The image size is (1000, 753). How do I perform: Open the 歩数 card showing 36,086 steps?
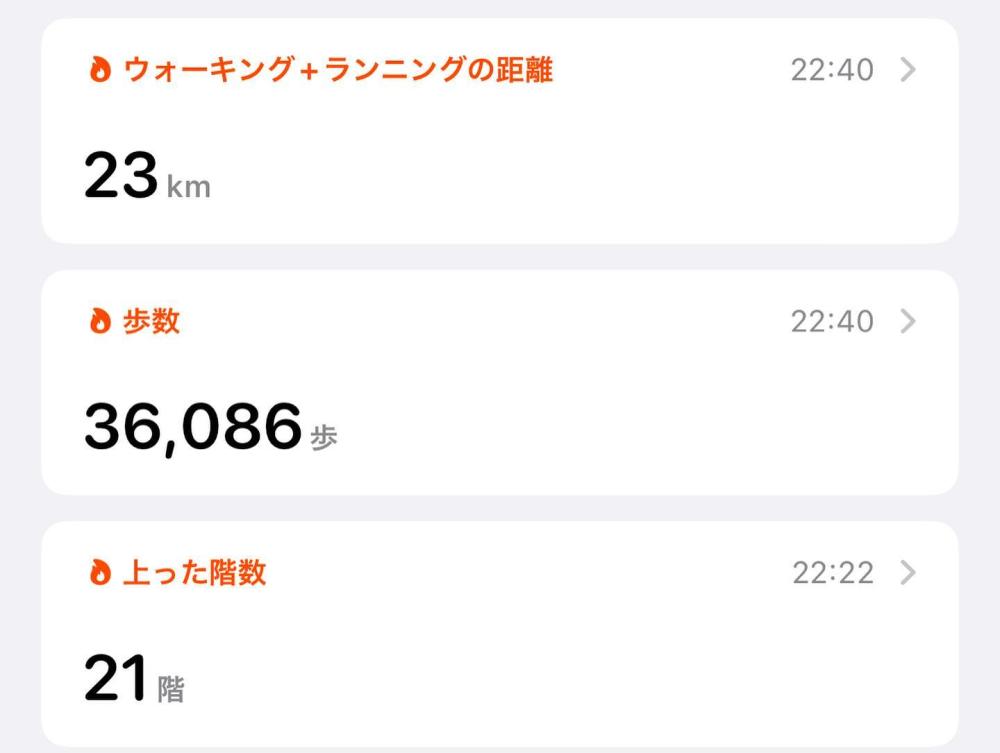point(499,382)
